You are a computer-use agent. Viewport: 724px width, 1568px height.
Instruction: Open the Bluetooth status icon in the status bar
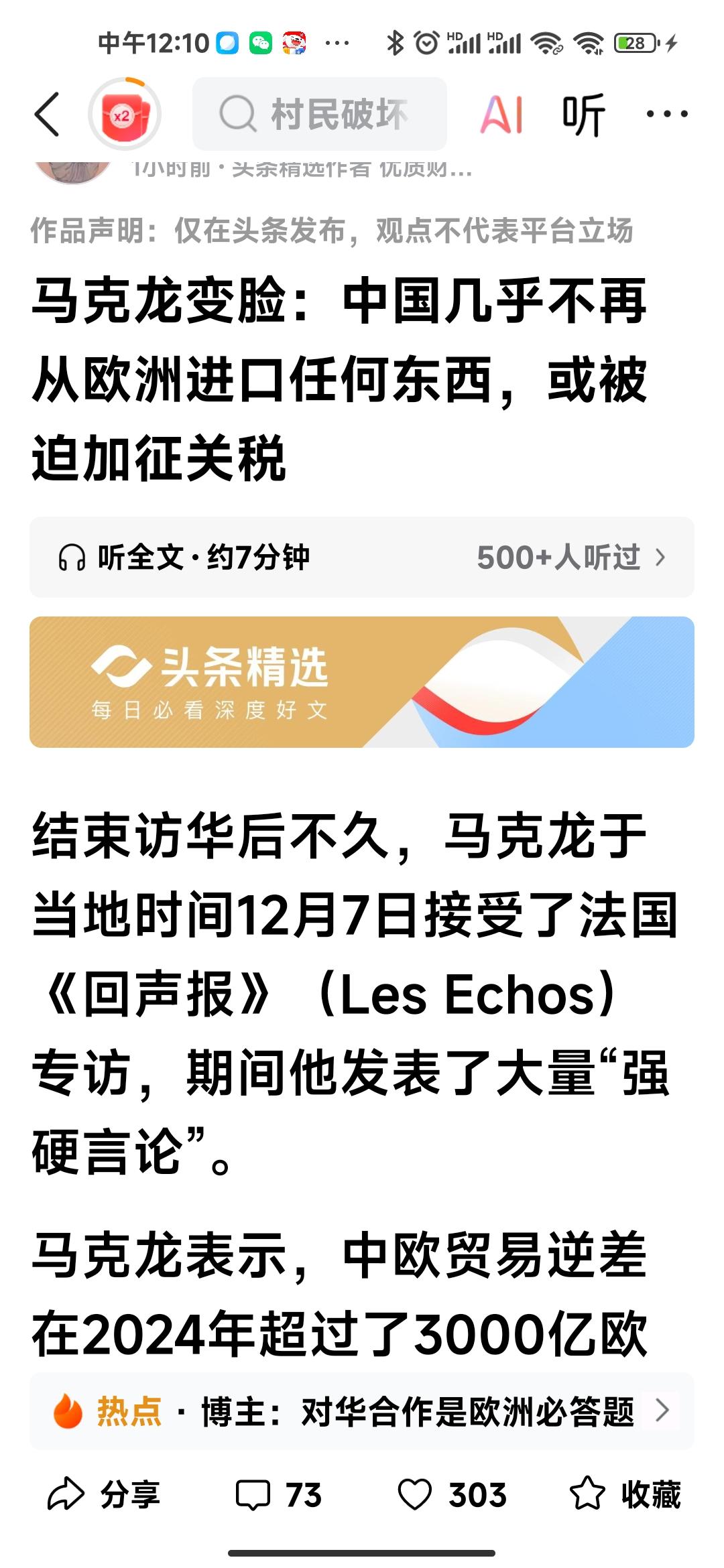[396, 42]
